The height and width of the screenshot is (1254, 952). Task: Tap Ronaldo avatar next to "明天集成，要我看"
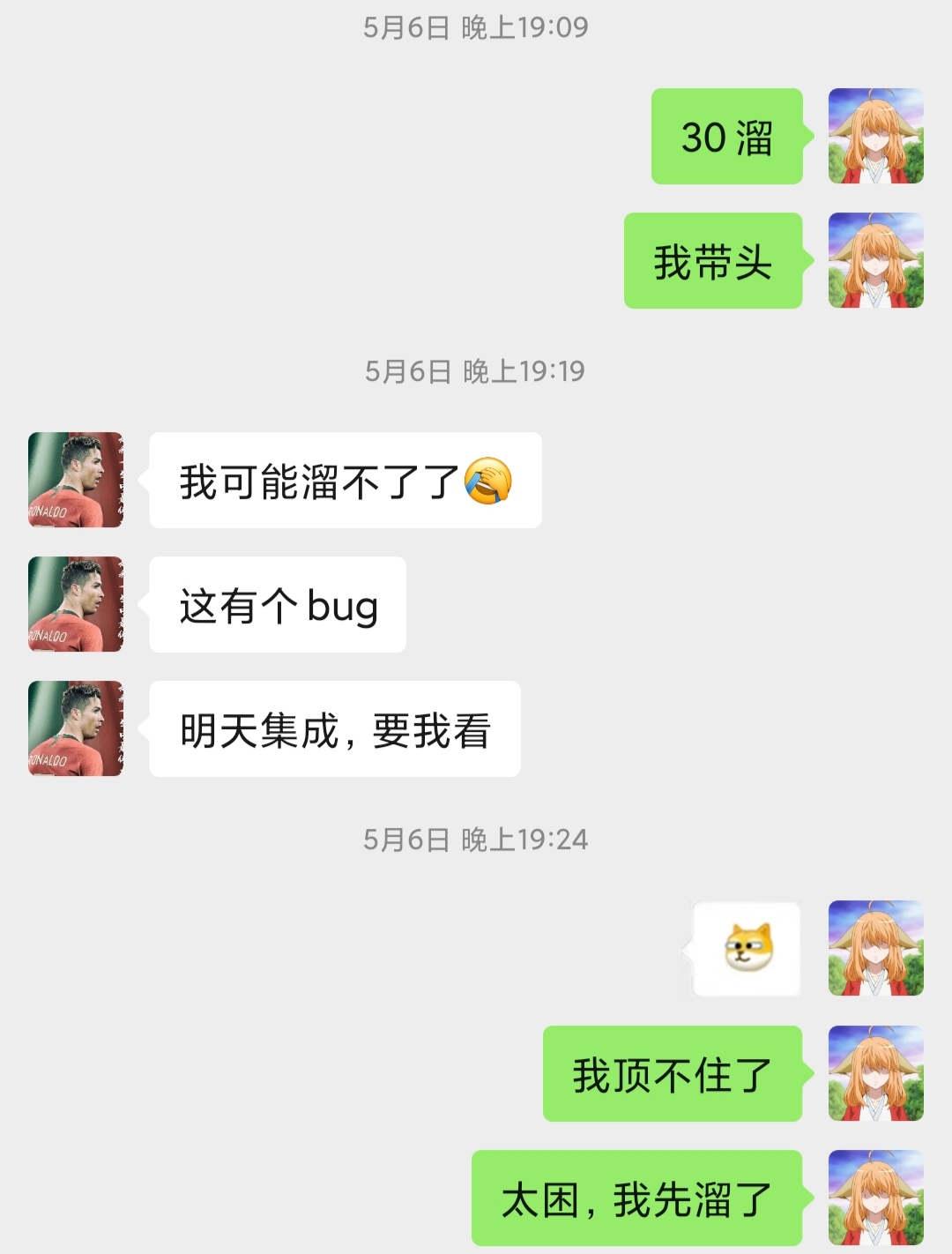(76, 728)
